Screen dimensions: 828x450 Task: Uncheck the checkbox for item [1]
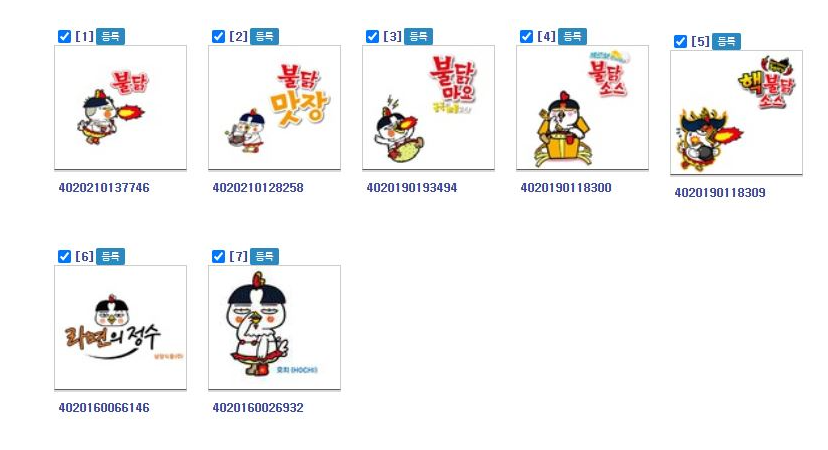coord(64,37)
